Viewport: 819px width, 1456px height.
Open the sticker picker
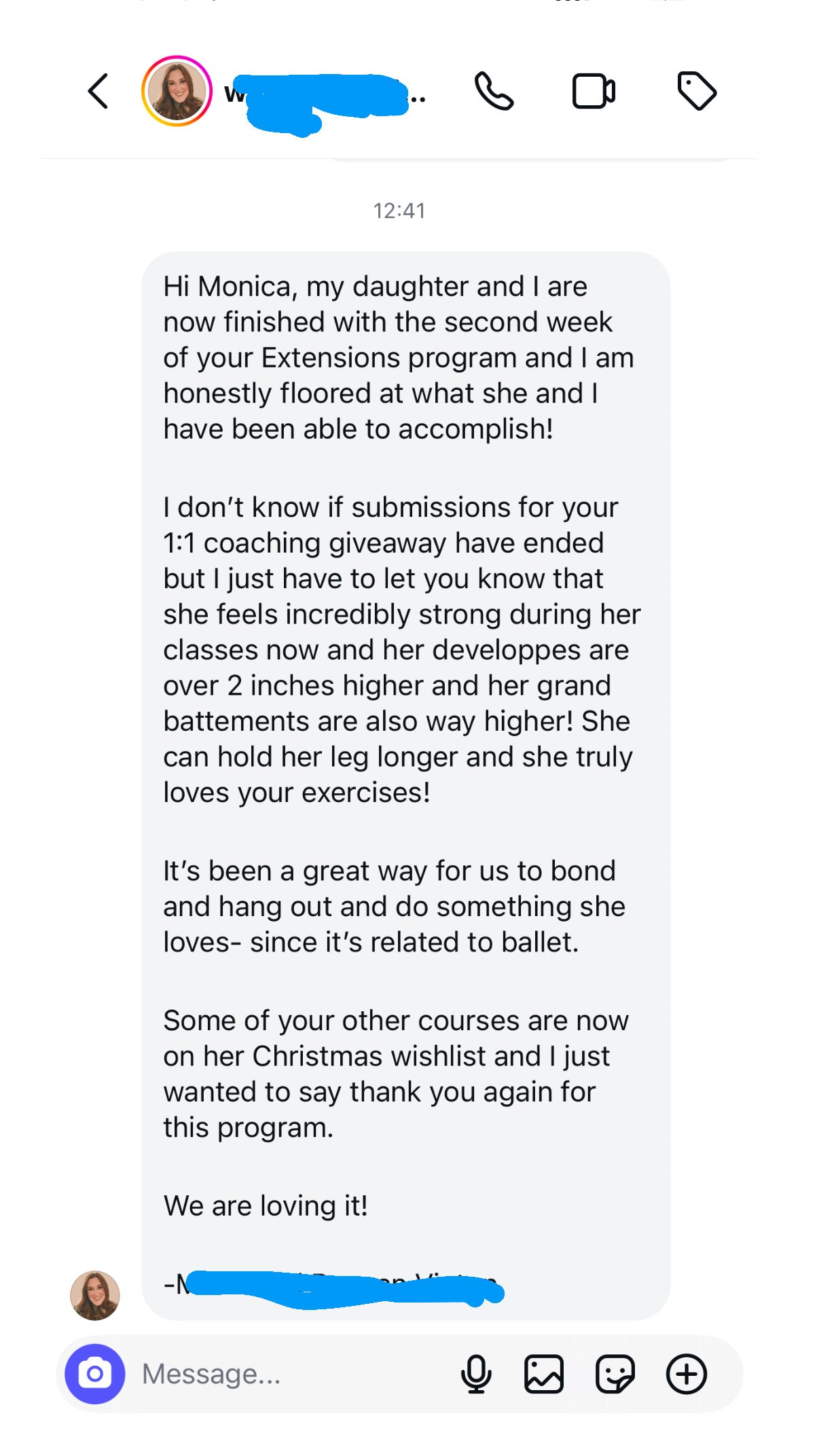click(615, 1374)
